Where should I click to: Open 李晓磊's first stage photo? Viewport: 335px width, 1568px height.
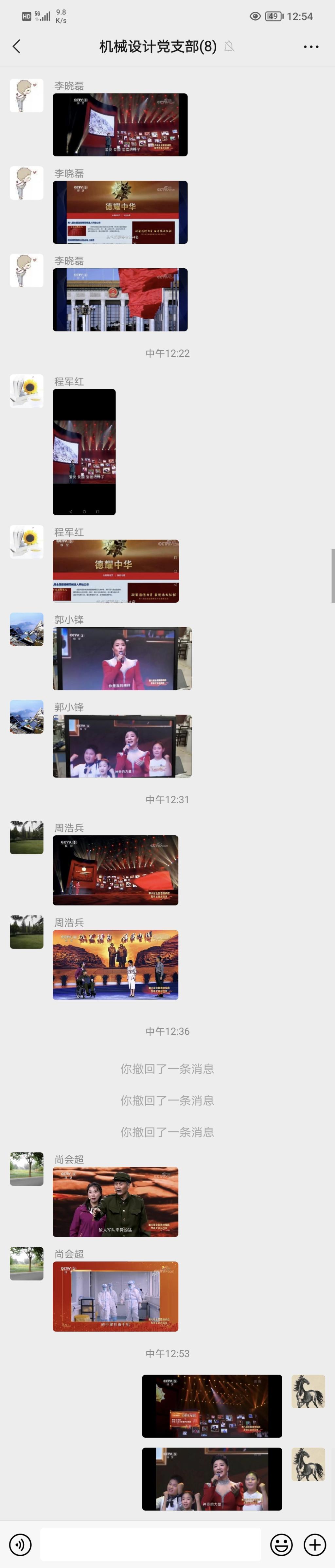(120, 125)
